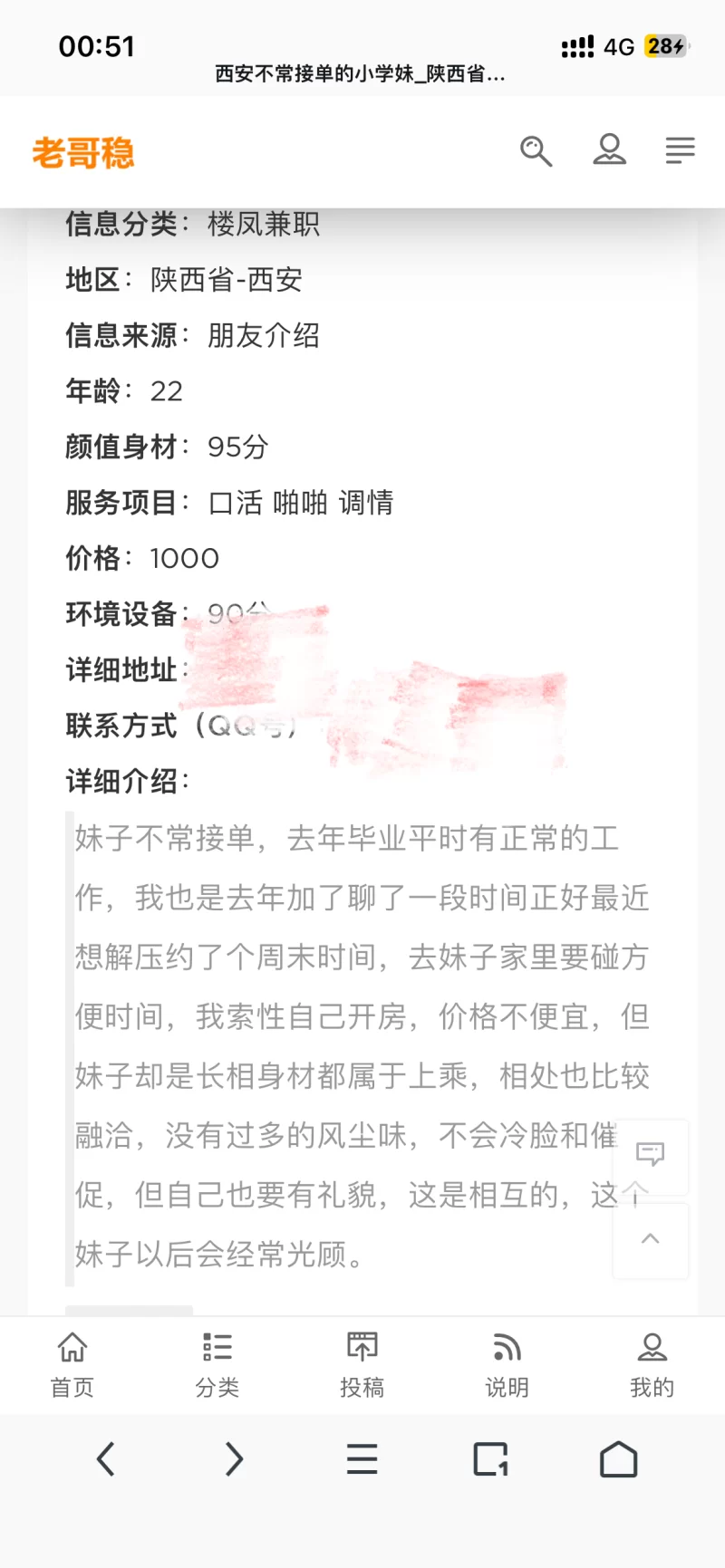Open the browser tabs switcher

pyautogui.click(x=490, y=1459)
